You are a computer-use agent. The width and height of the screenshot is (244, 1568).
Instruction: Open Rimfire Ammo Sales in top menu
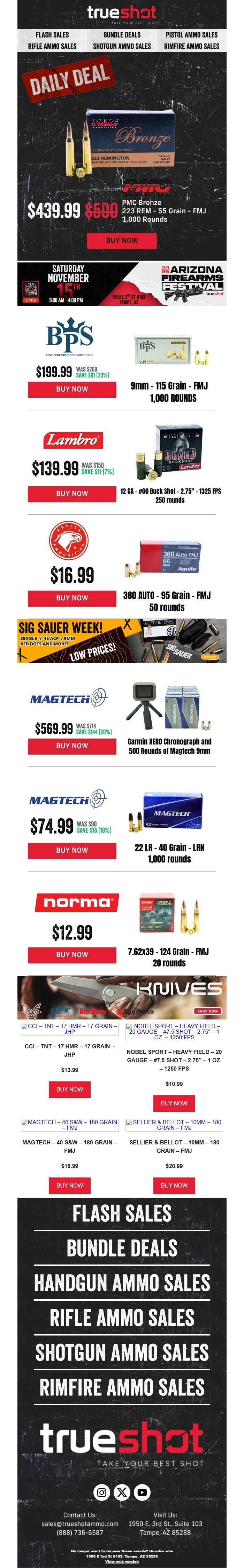pos(191,46)
